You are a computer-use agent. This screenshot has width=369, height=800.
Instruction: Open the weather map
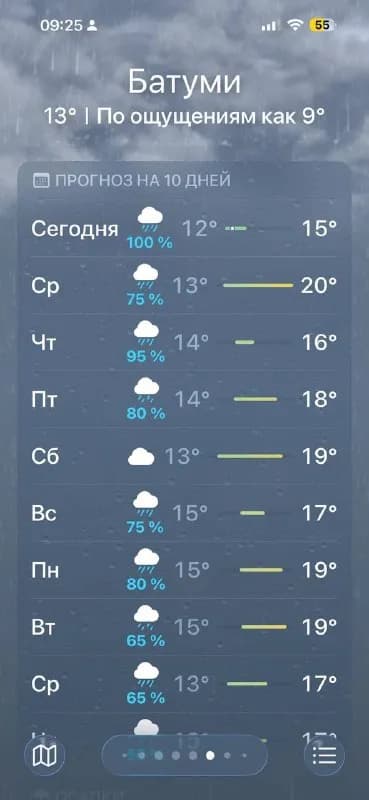coord(44,756)
